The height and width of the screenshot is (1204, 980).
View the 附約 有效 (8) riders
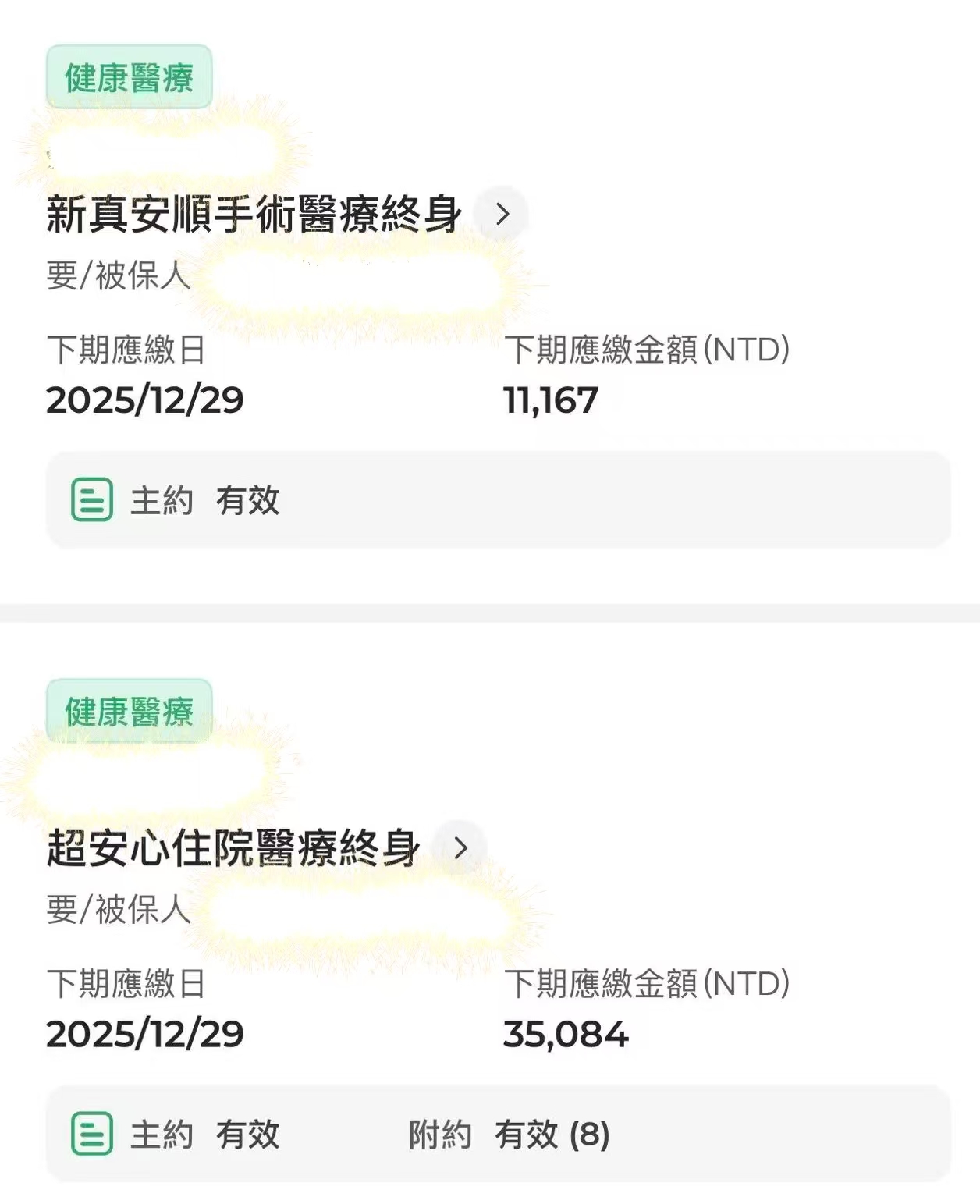pyautogui.click(x=509, y=1134)
